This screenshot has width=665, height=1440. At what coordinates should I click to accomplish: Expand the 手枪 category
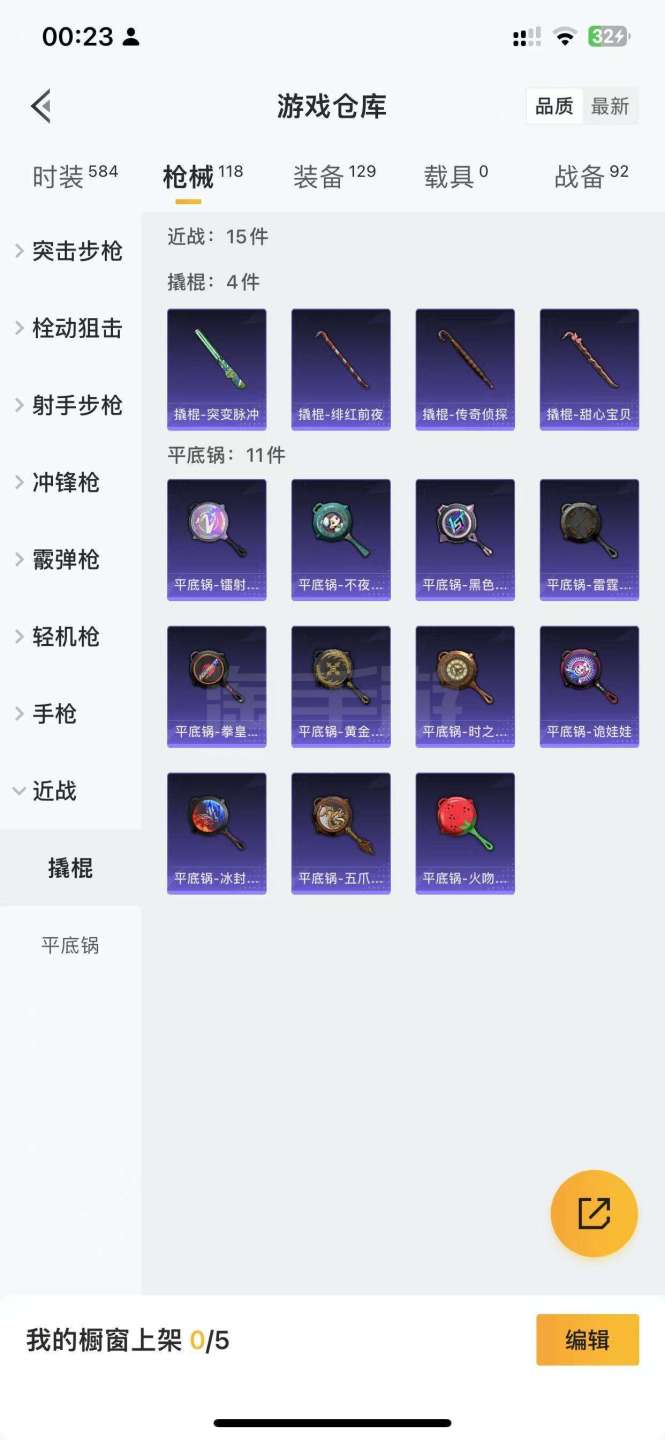click(x=48, y=714)
